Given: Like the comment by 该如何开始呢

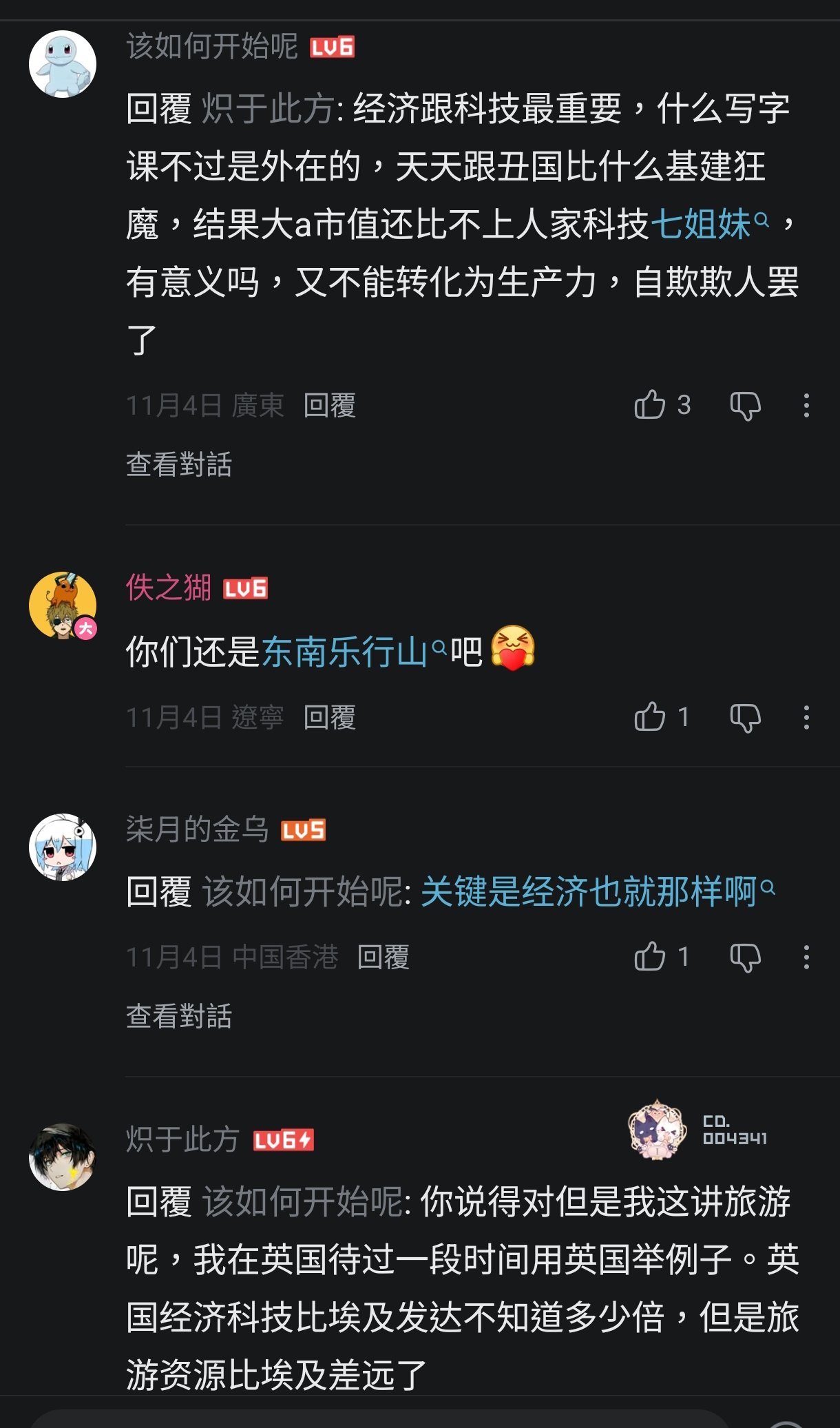Looking at the screenshot, I should [x=650, y=405].
